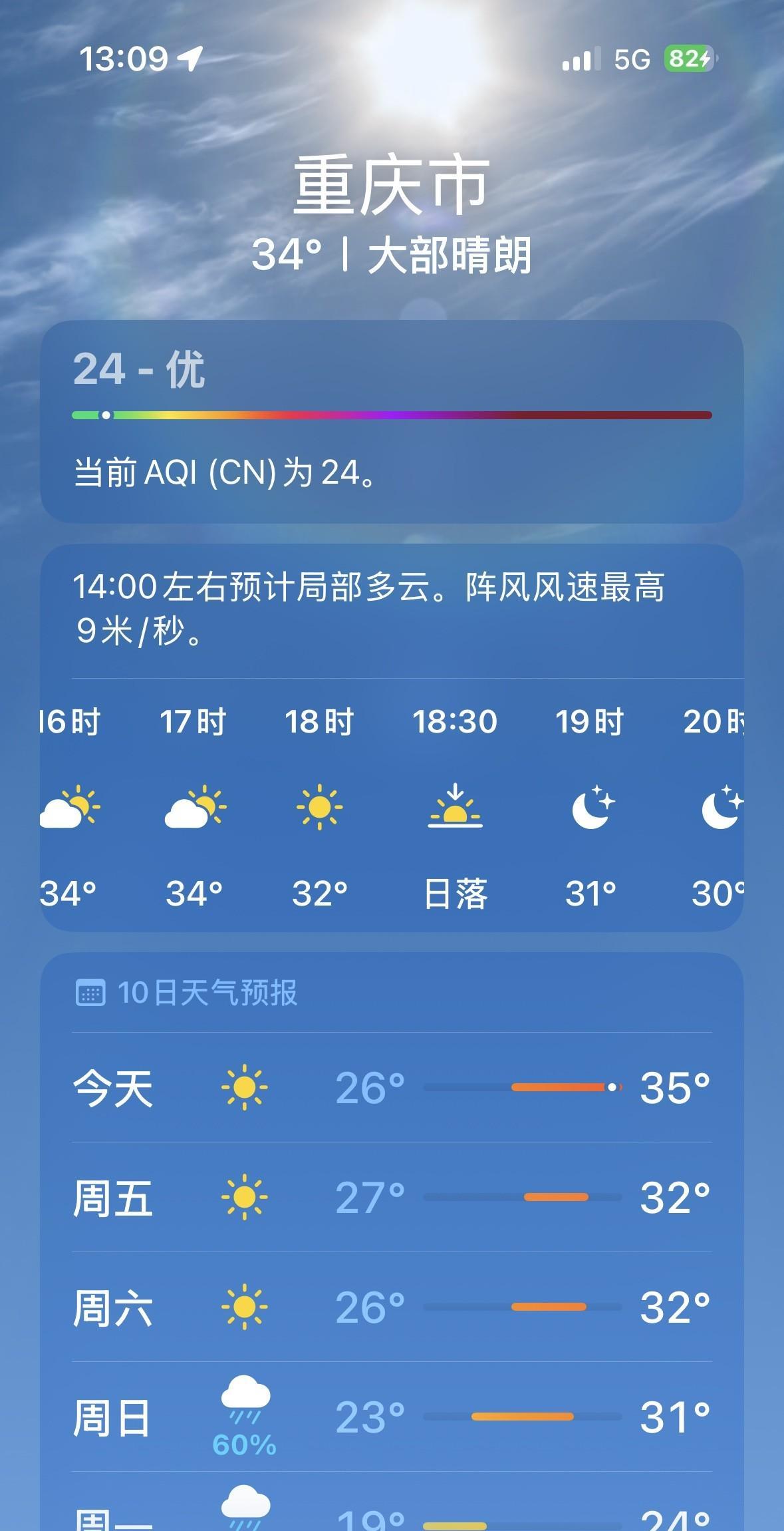
Task: Open Sunday's forecast with 60% rain (周日)
Action: tap(391, 1417)
